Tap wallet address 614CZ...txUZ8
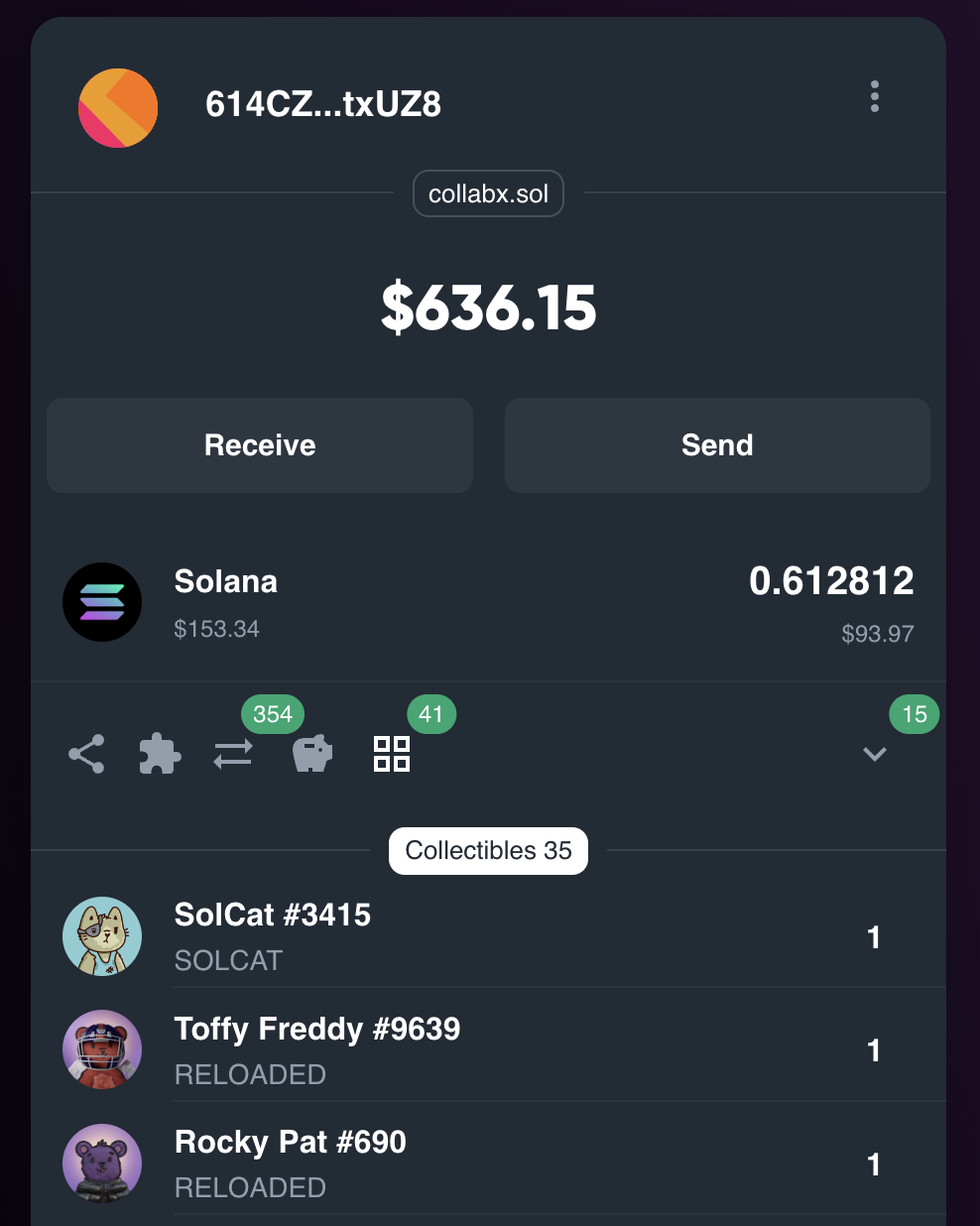 tap(323, 104)
